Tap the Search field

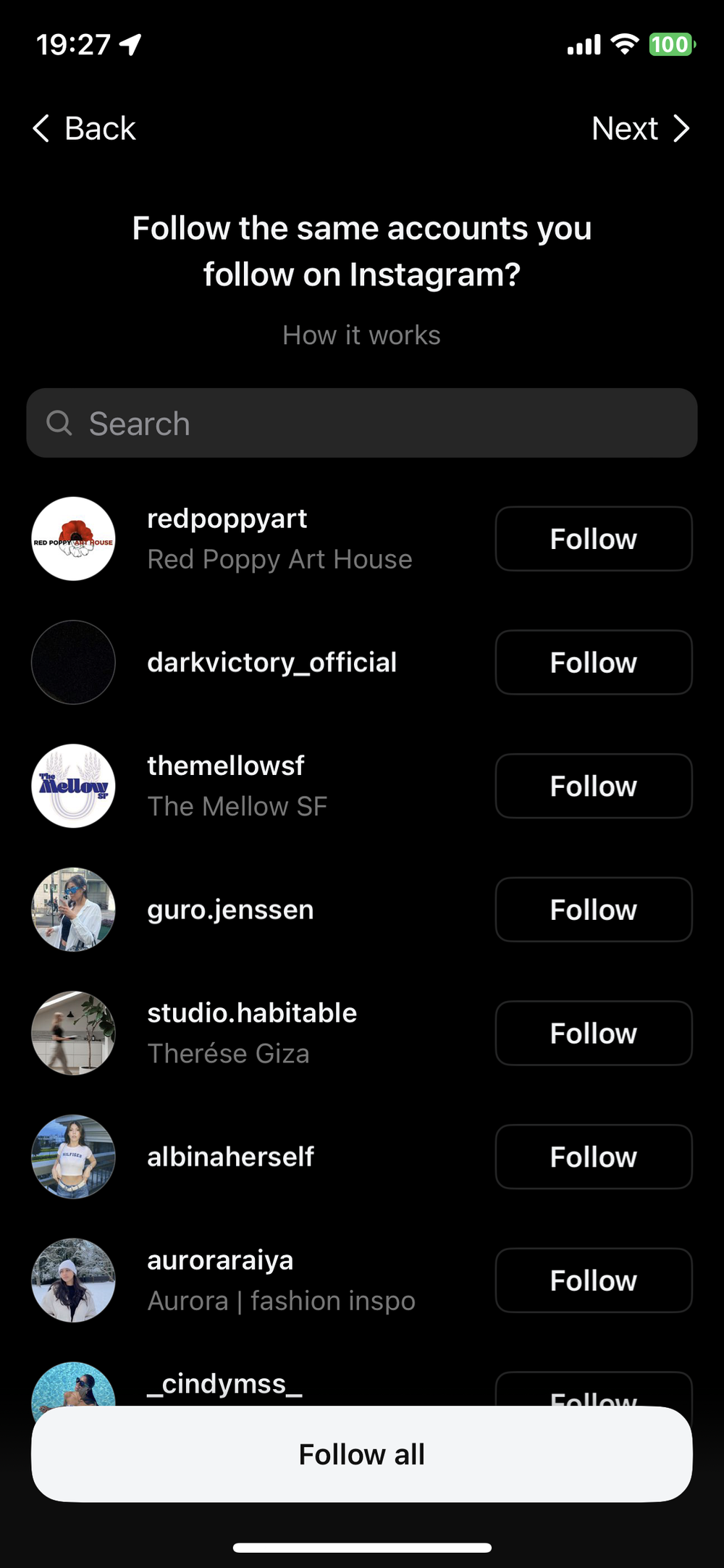point(362,423)
